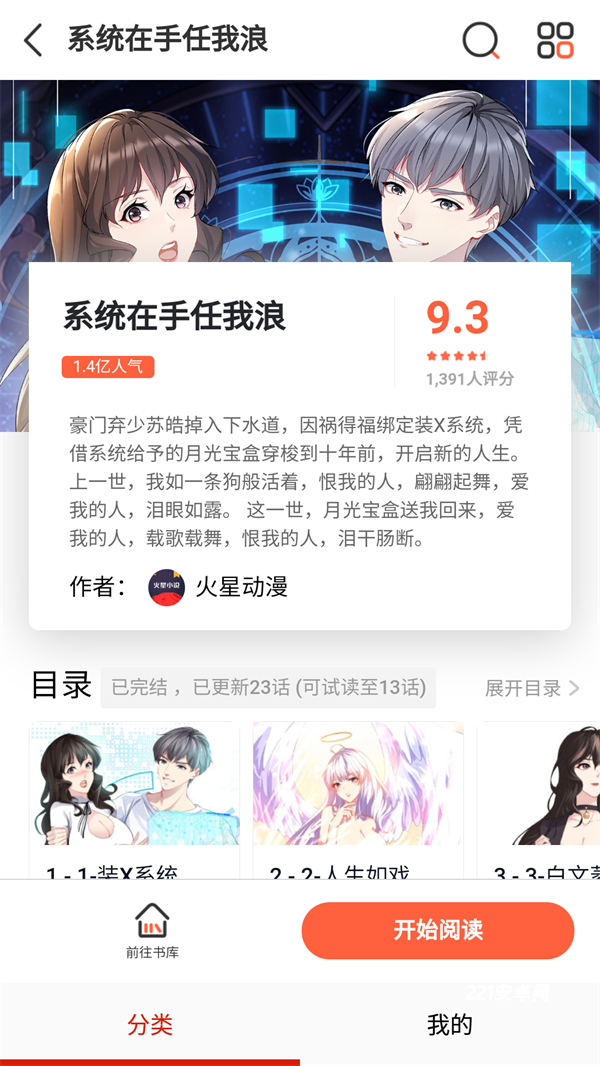This screenshot has width=600, height=1066.
Task: Open the search icon in header
Action: click(x=480, y=41)
